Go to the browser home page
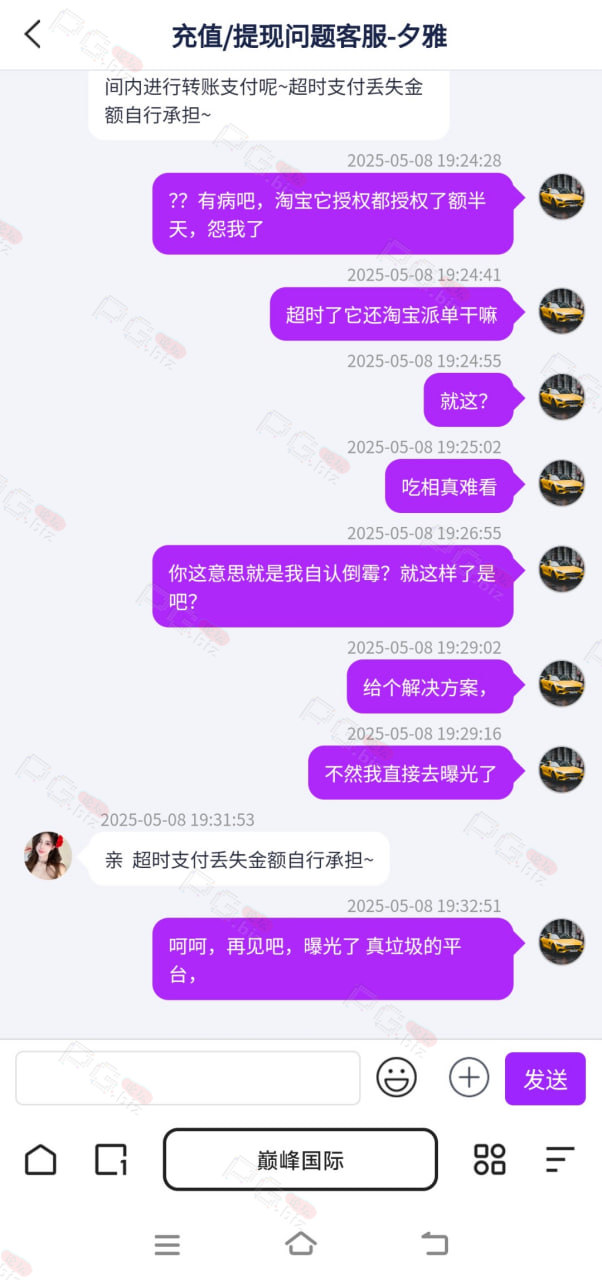Viewport: 602px width, 1280px height. [40, 1160]
